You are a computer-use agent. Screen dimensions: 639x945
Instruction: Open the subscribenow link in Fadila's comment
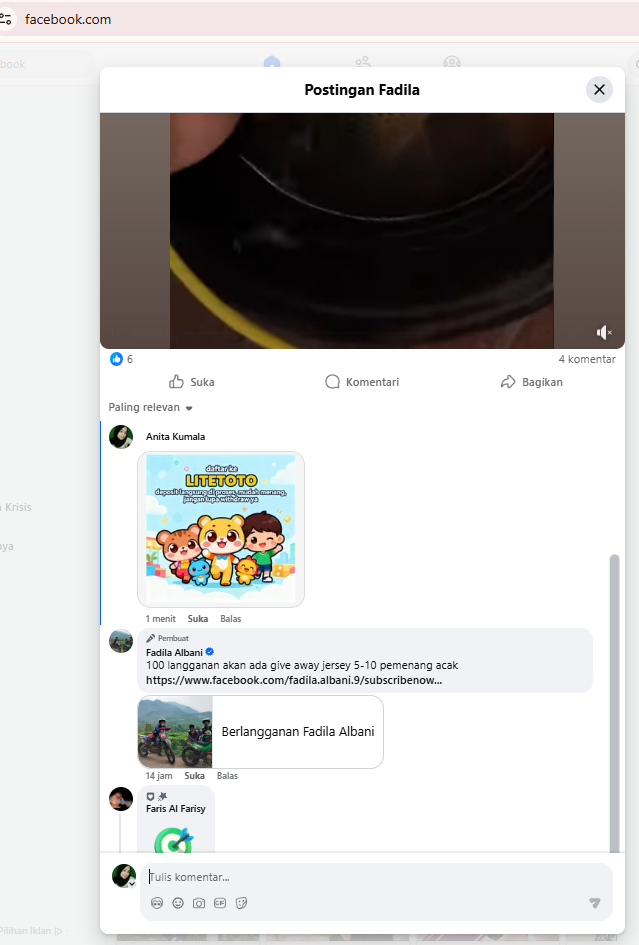click(294, 680)
